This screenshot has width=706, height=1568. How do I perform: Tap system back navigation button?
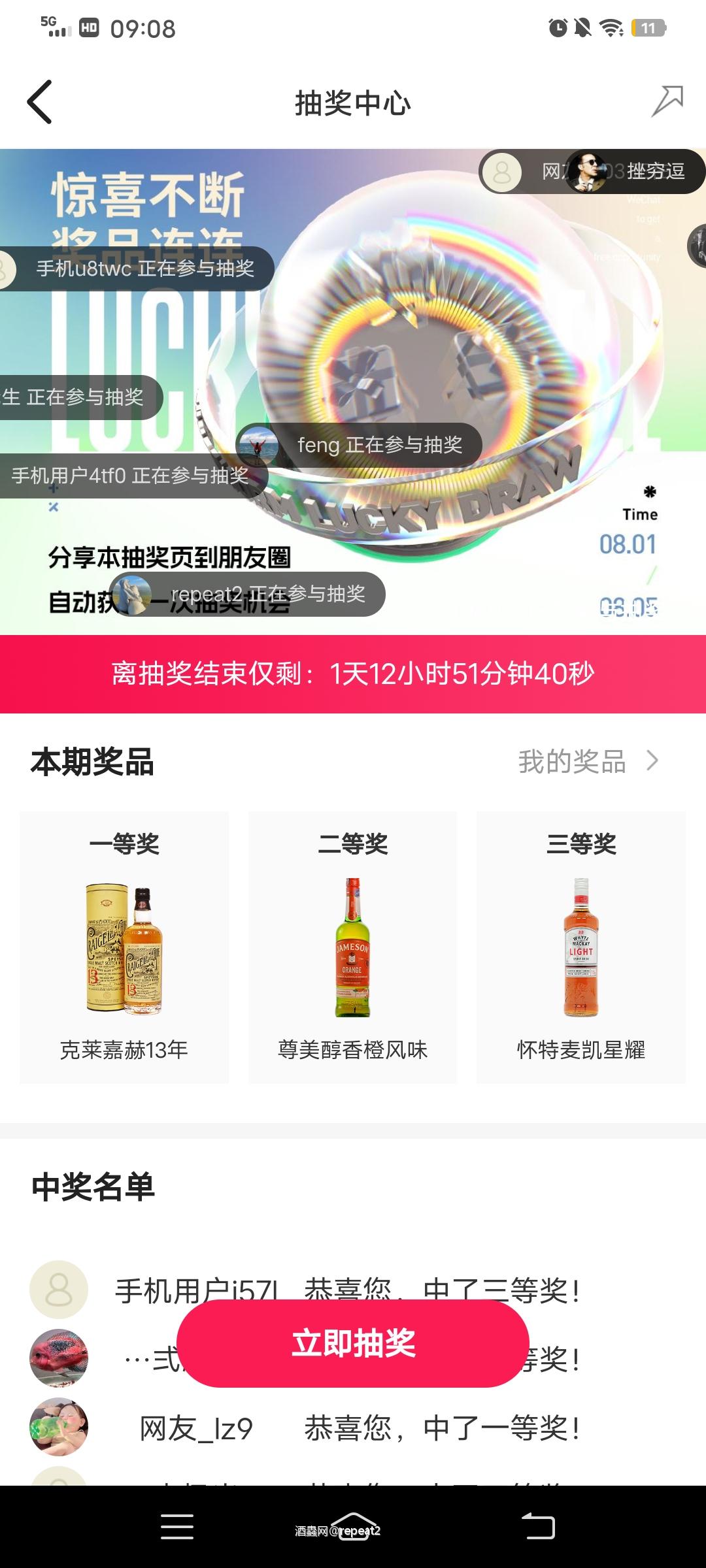coord(538,1527)
